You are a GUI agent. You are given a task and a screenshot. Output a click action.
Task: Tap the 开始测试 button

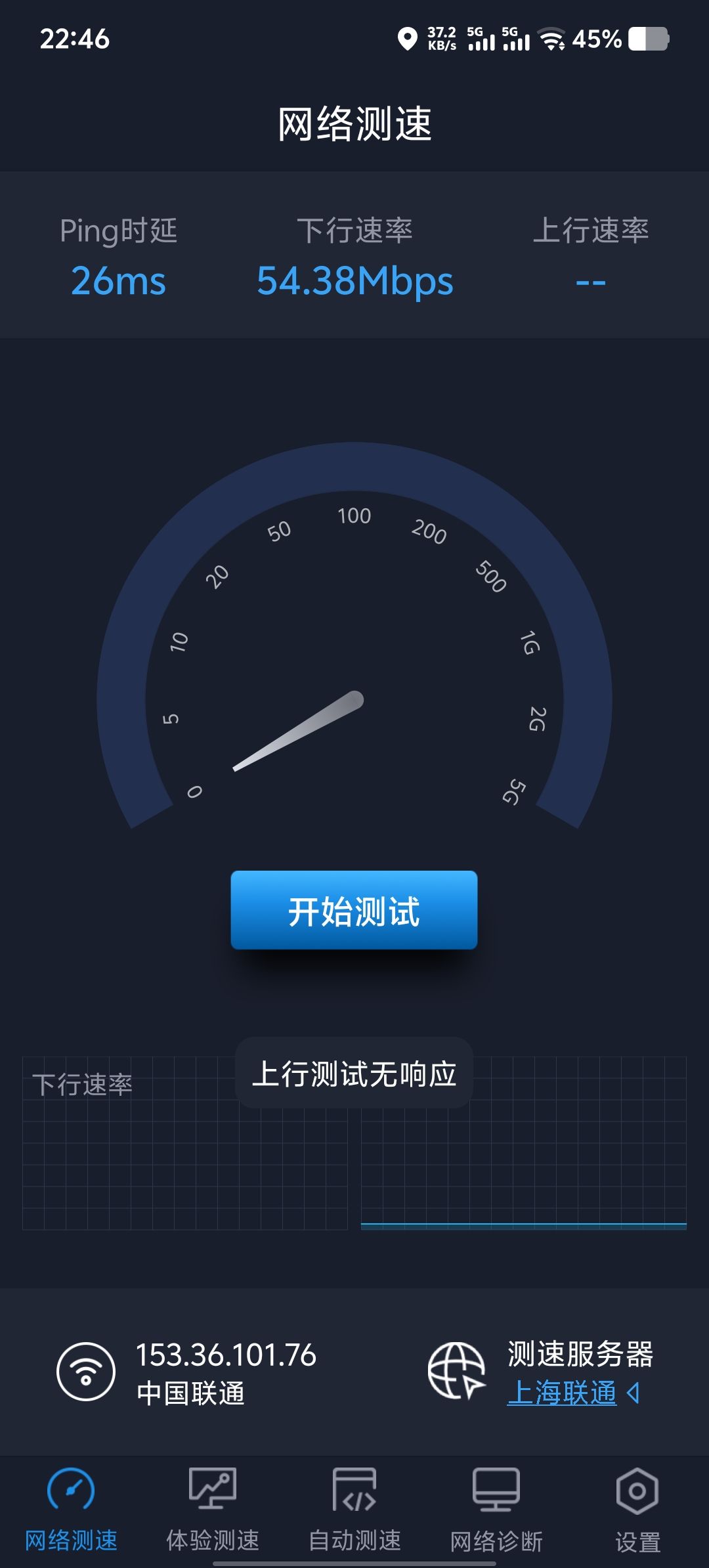354,910
